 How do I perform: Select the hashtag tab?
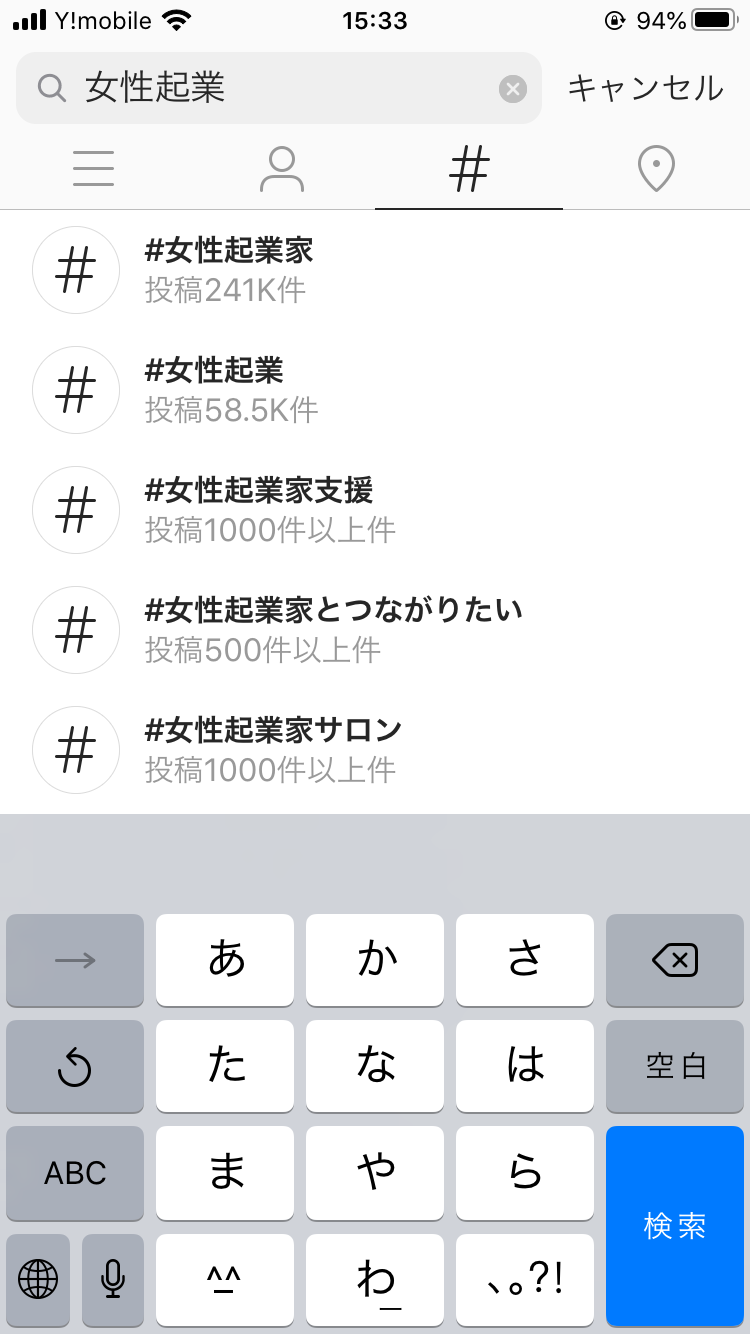coord(468,169)
